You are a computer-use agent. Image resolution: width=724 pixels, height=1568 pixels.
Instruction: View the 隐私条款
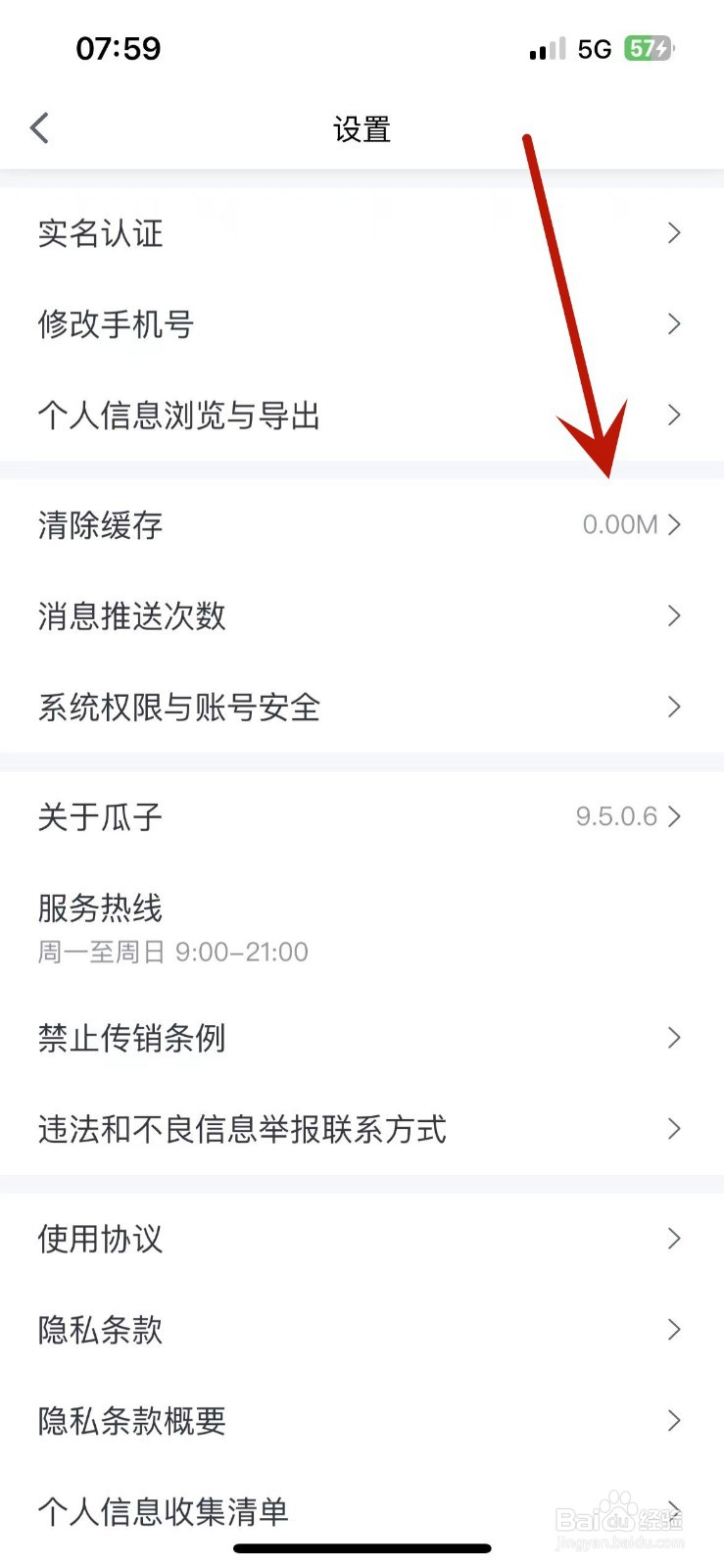point(362,1330)
